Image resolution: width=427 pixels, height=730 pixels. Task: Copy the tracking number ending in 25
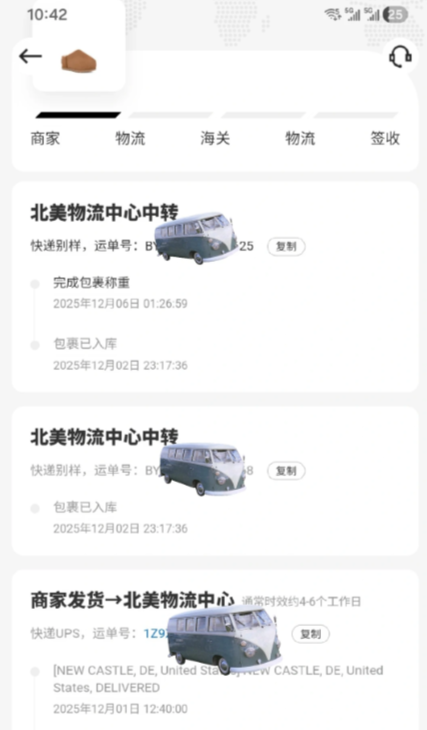[x=286, y=246]
